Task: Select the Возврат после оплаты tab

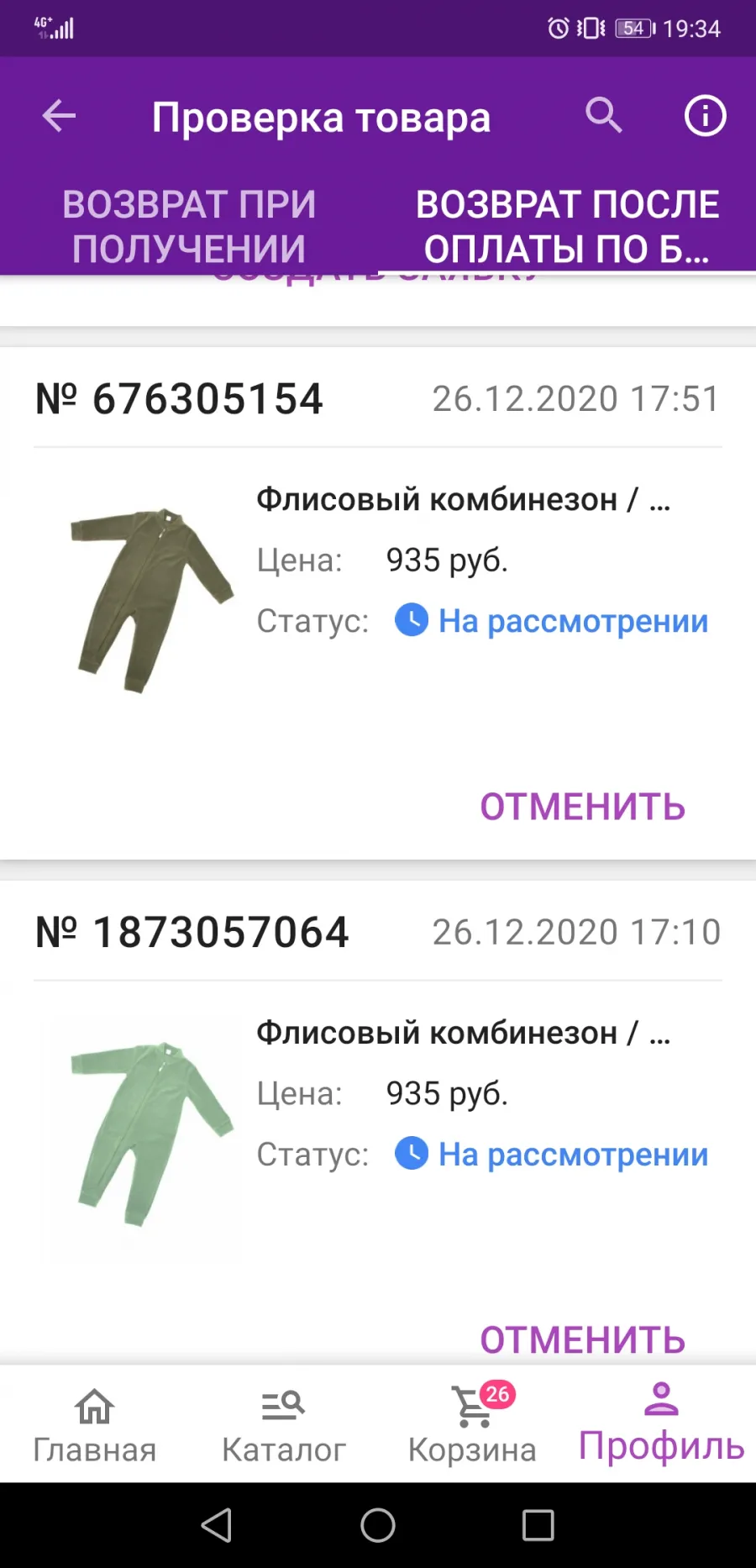Action: pos(567,227)
